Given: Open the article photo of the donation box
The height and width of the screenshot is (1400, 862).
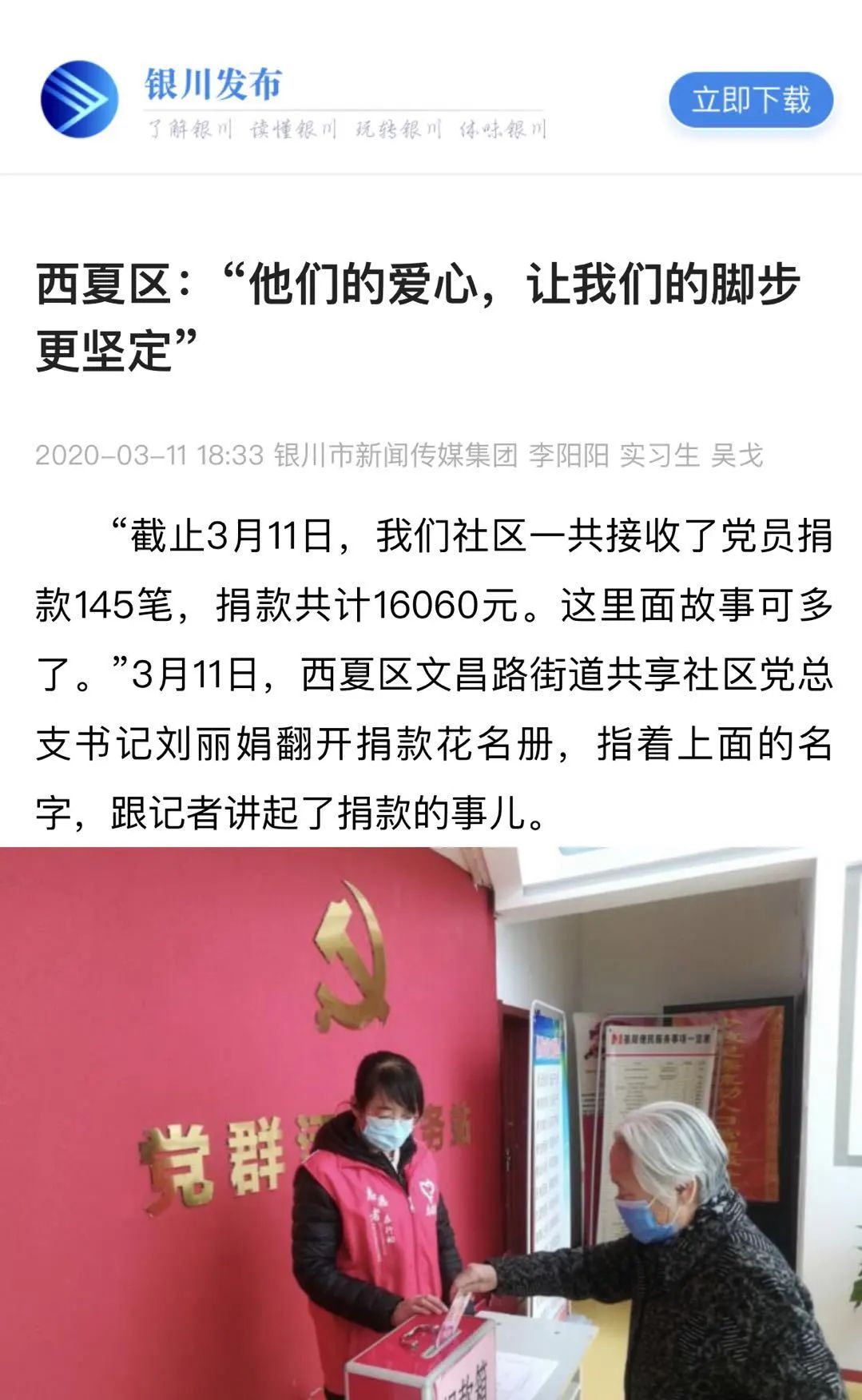Looking at the screenshot, I should pyautogui.click(x=431, y=1124).
